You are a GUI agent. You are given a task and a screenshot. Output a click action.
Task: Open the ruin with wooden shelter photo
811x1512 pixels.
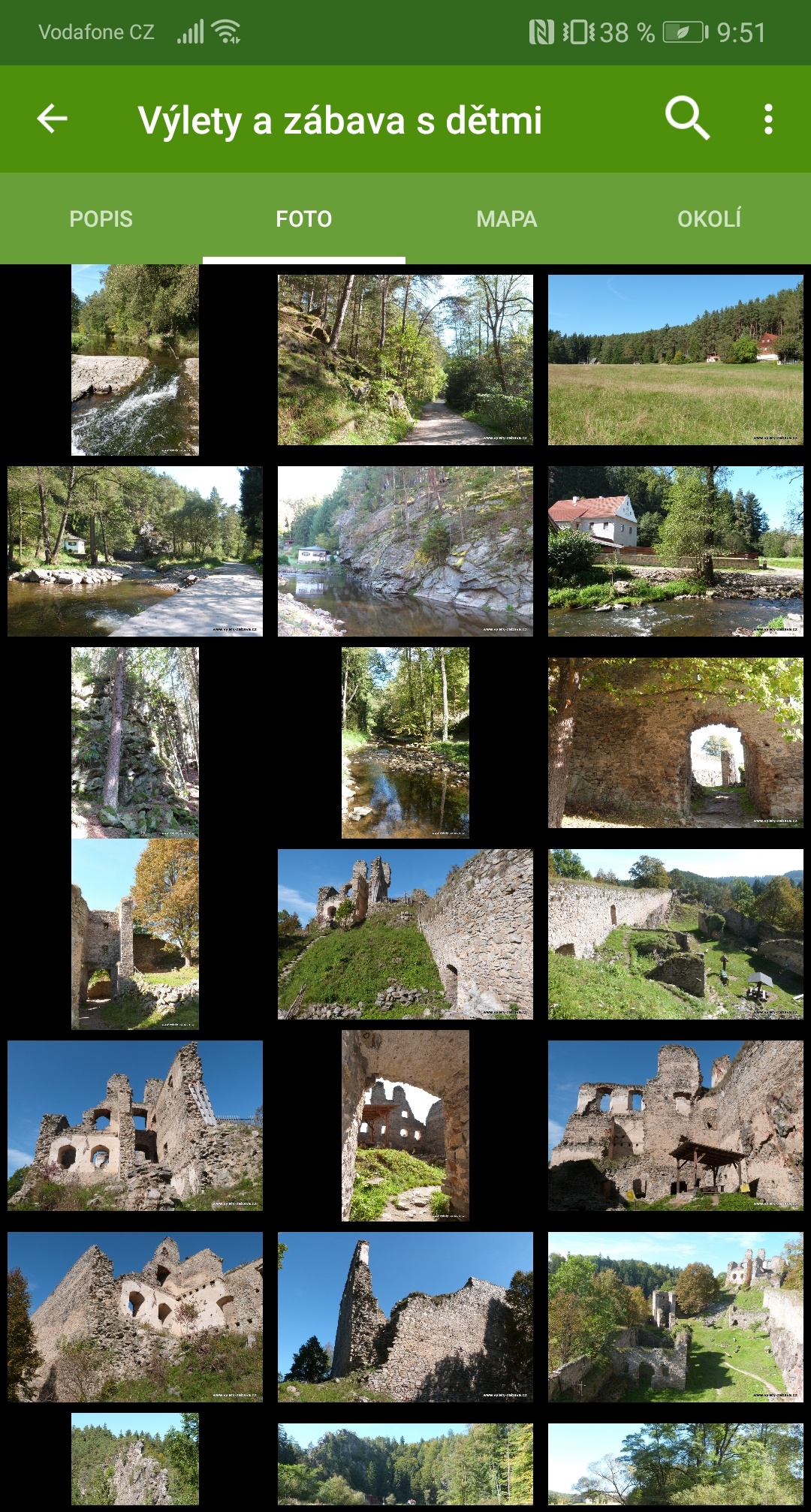pos(676,1125)
